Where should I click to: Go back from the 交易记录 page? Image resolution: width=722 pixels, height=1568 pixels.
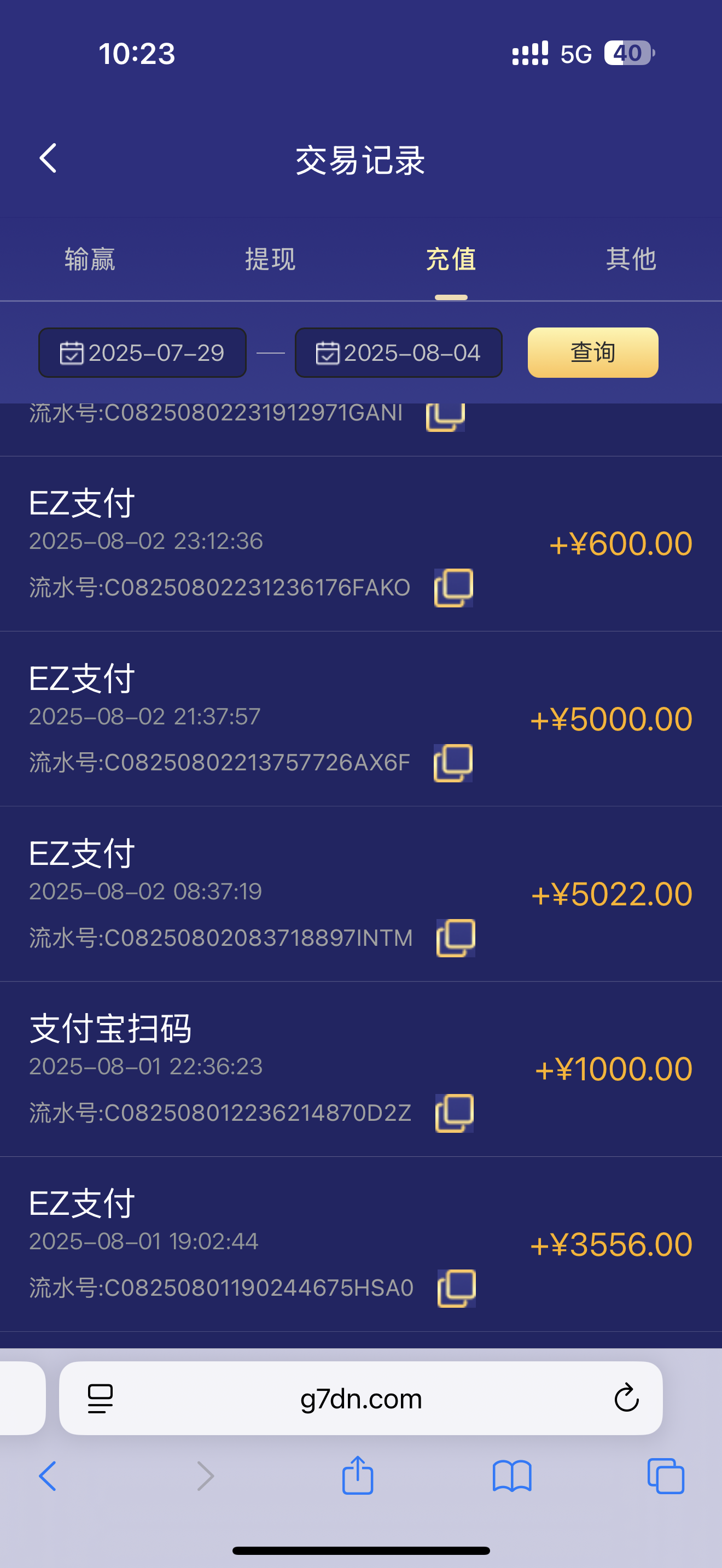48,159
